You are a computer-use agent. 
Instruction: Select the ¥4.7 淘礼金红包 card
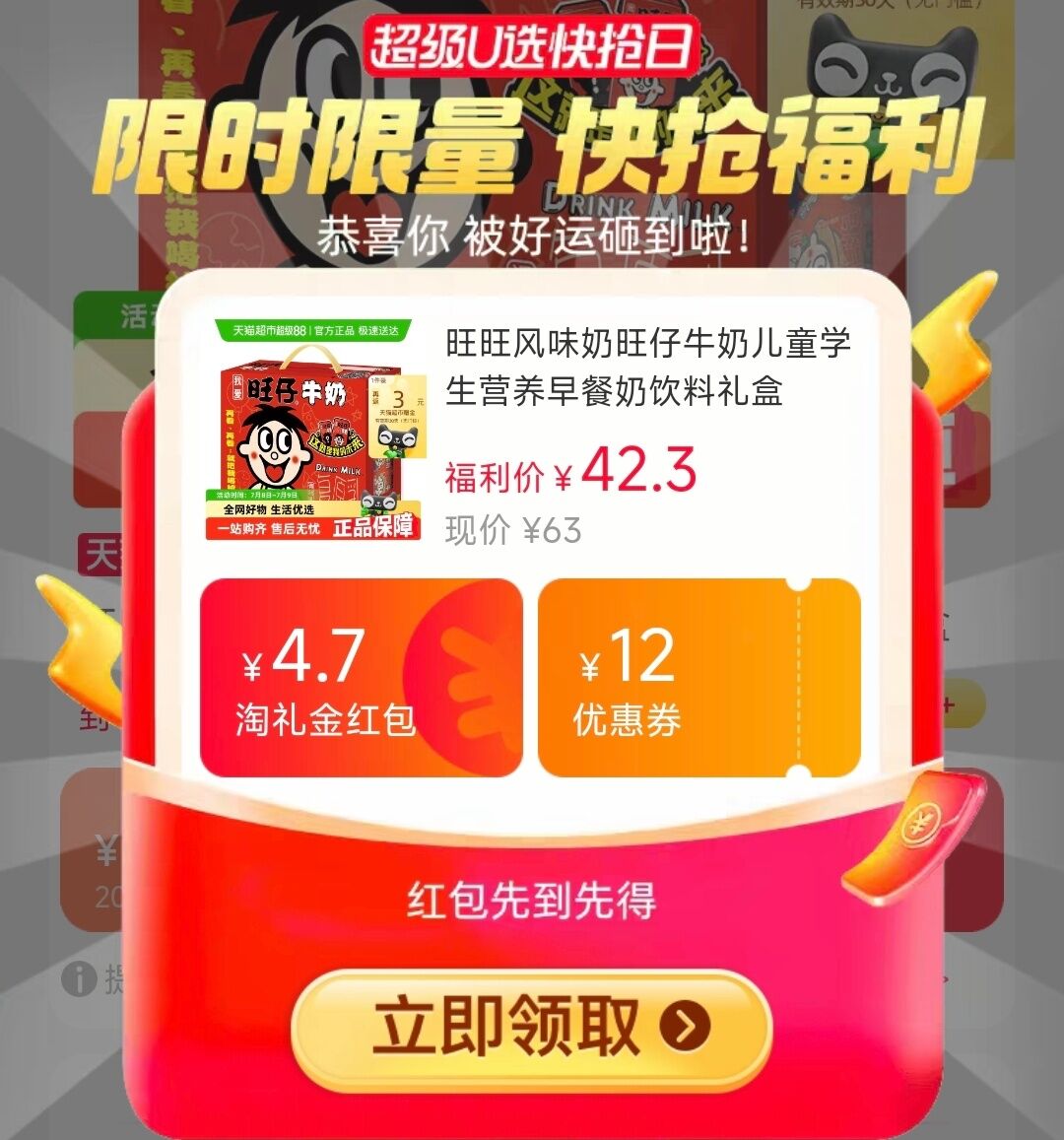(361, 678)
